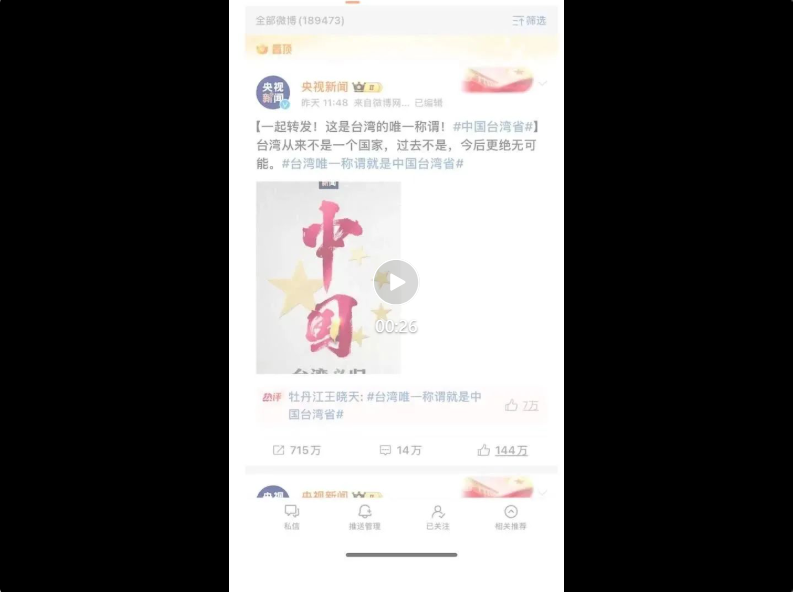Open 推送管理 push settings

tap(364, 516)
